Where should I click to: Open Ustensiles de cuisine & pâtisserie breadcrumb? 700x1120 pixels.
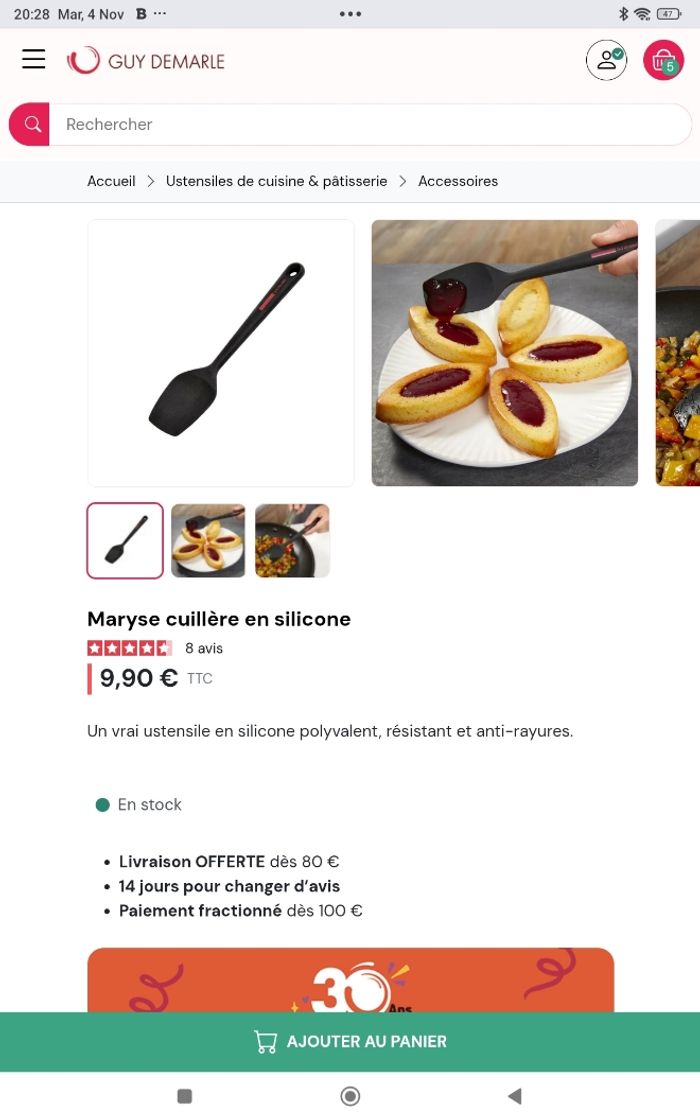click(x=276, y=181)
